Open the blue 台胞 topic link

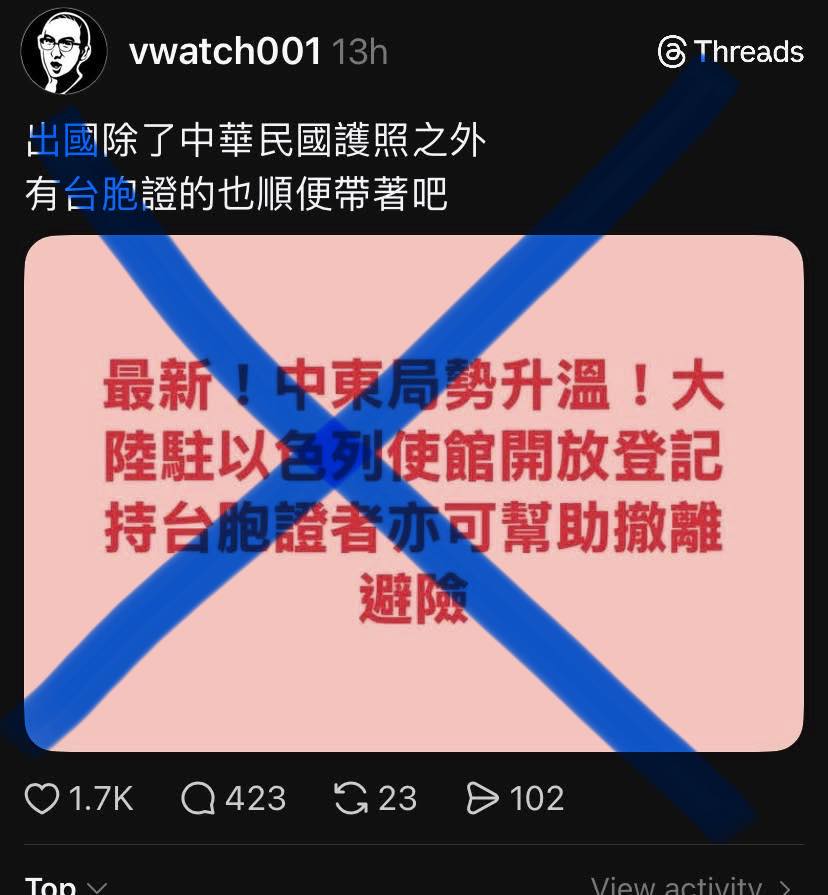[x=100, y=195]
